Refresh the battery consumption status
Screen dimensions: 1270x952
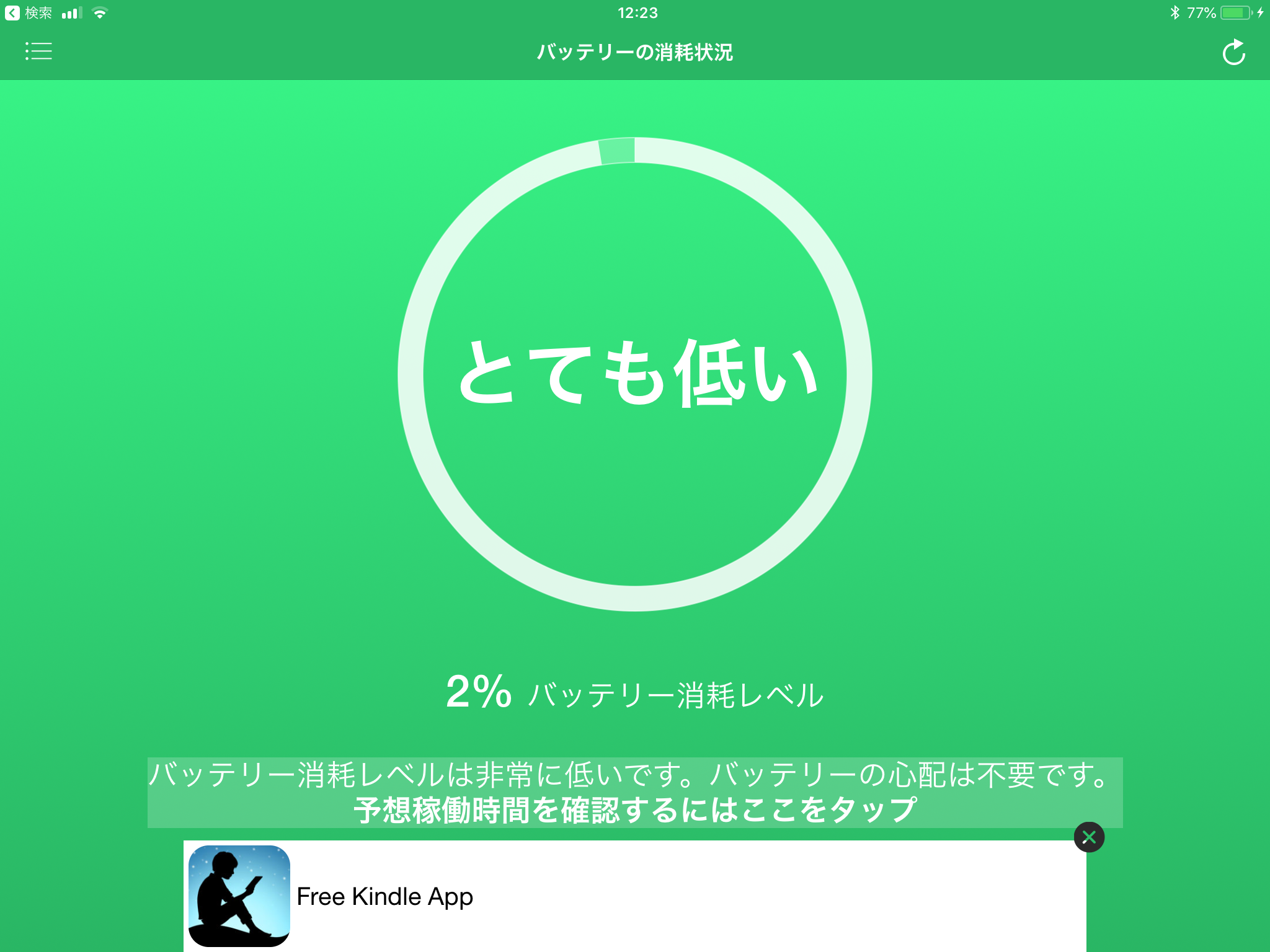(1233, 53)
